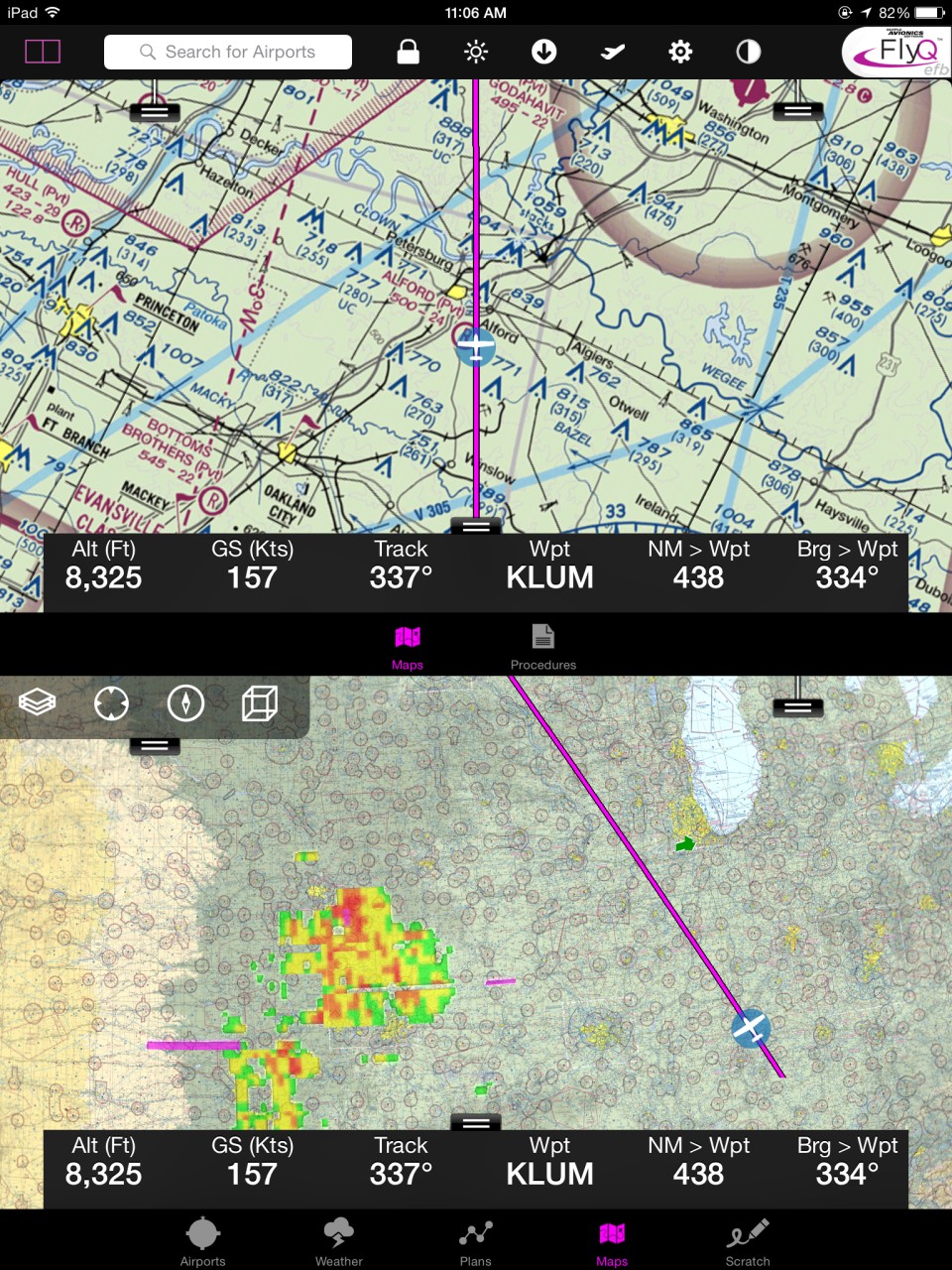952x1270 pixels.
Task: Tap the Wpt KLUM field in the lower data bar
Action: [x=549, y=1162]
